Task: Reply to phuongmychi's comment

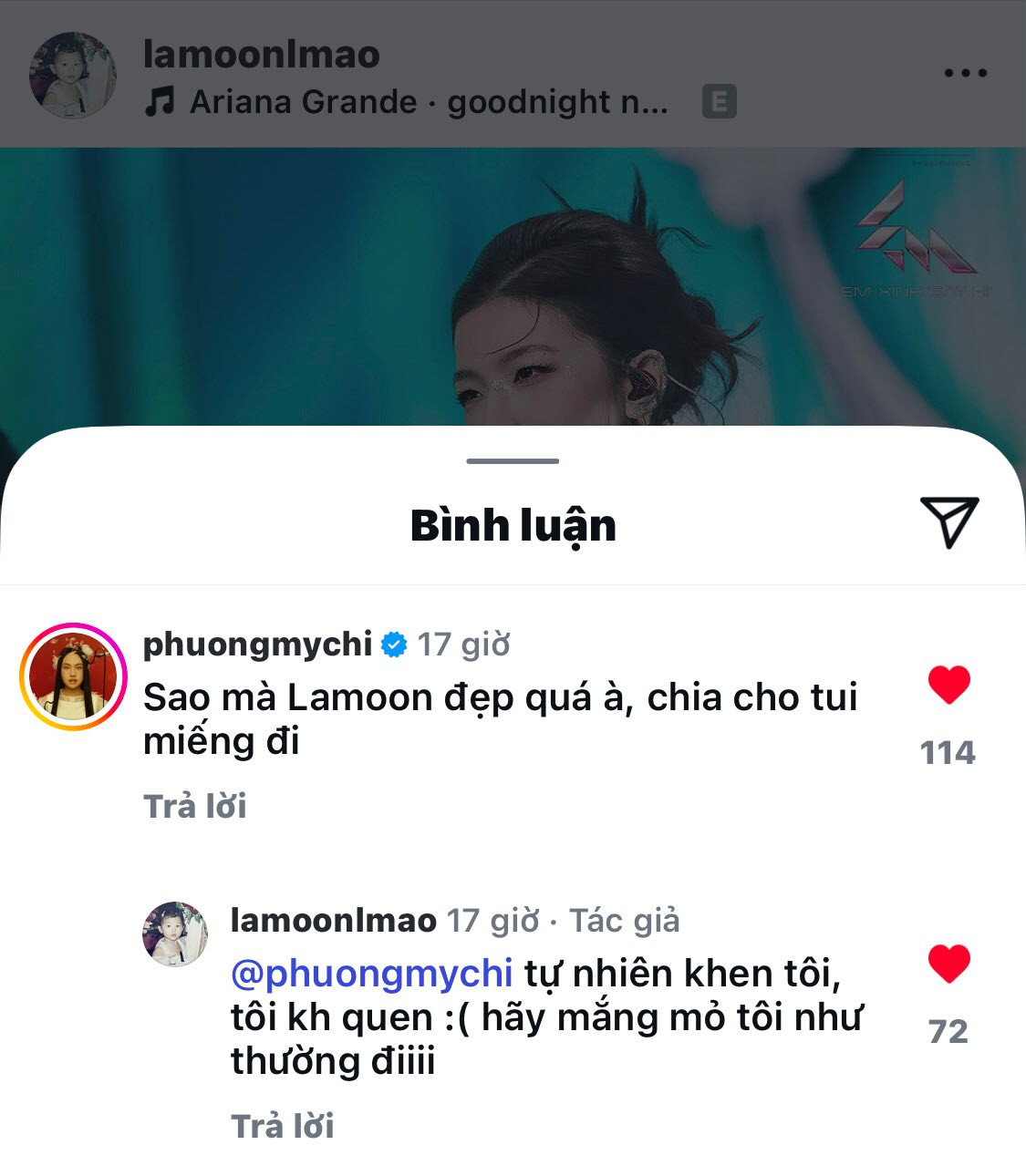Action: point(195,806)
